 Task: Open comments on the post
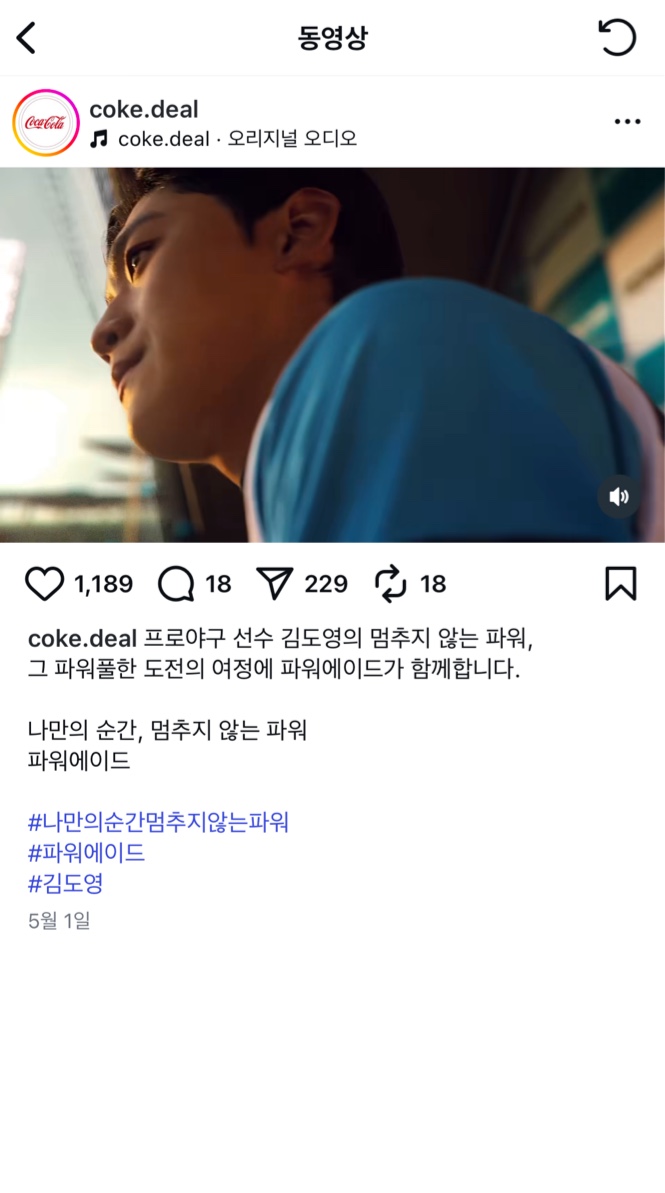click(177, 584)
